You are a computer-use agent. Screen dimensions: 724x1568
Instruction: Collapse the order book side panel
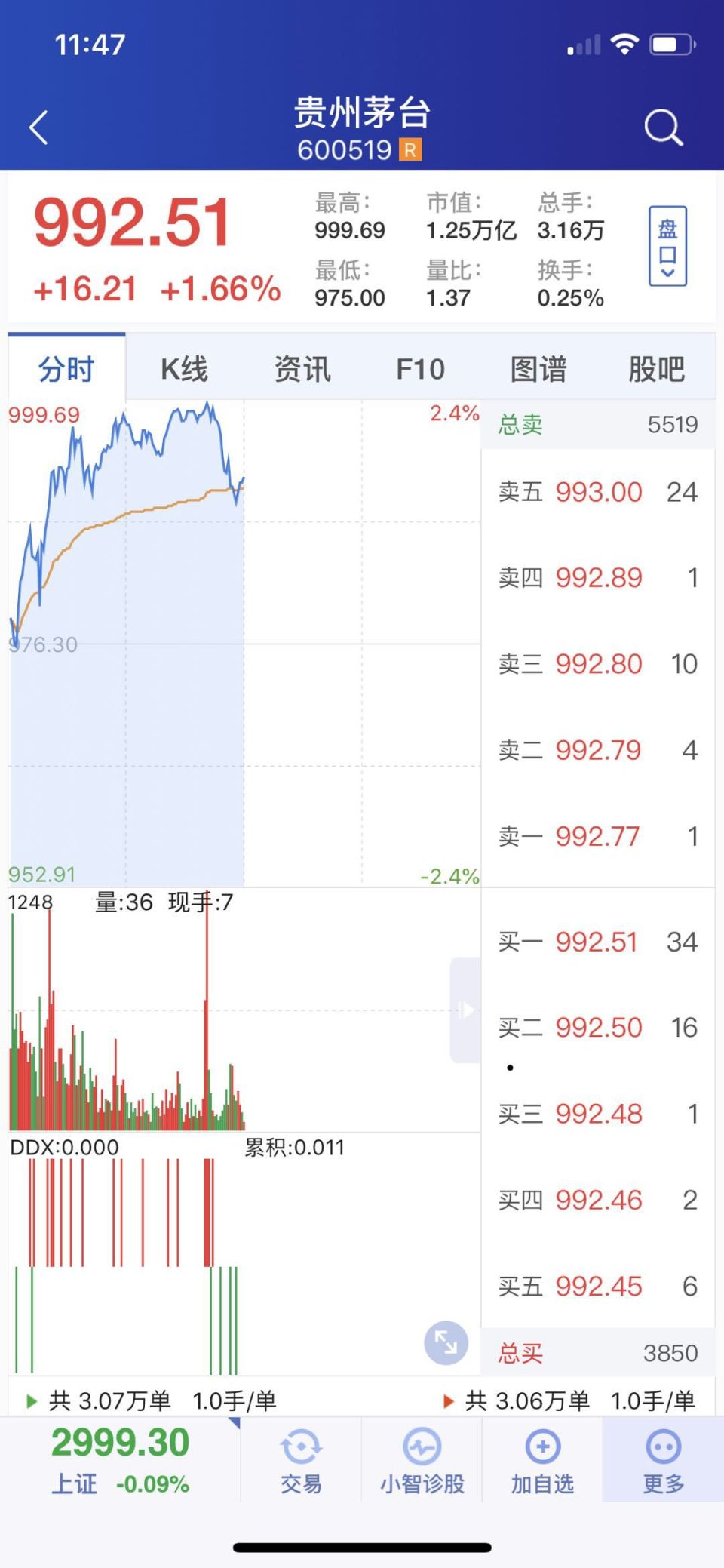point(465,1010)
